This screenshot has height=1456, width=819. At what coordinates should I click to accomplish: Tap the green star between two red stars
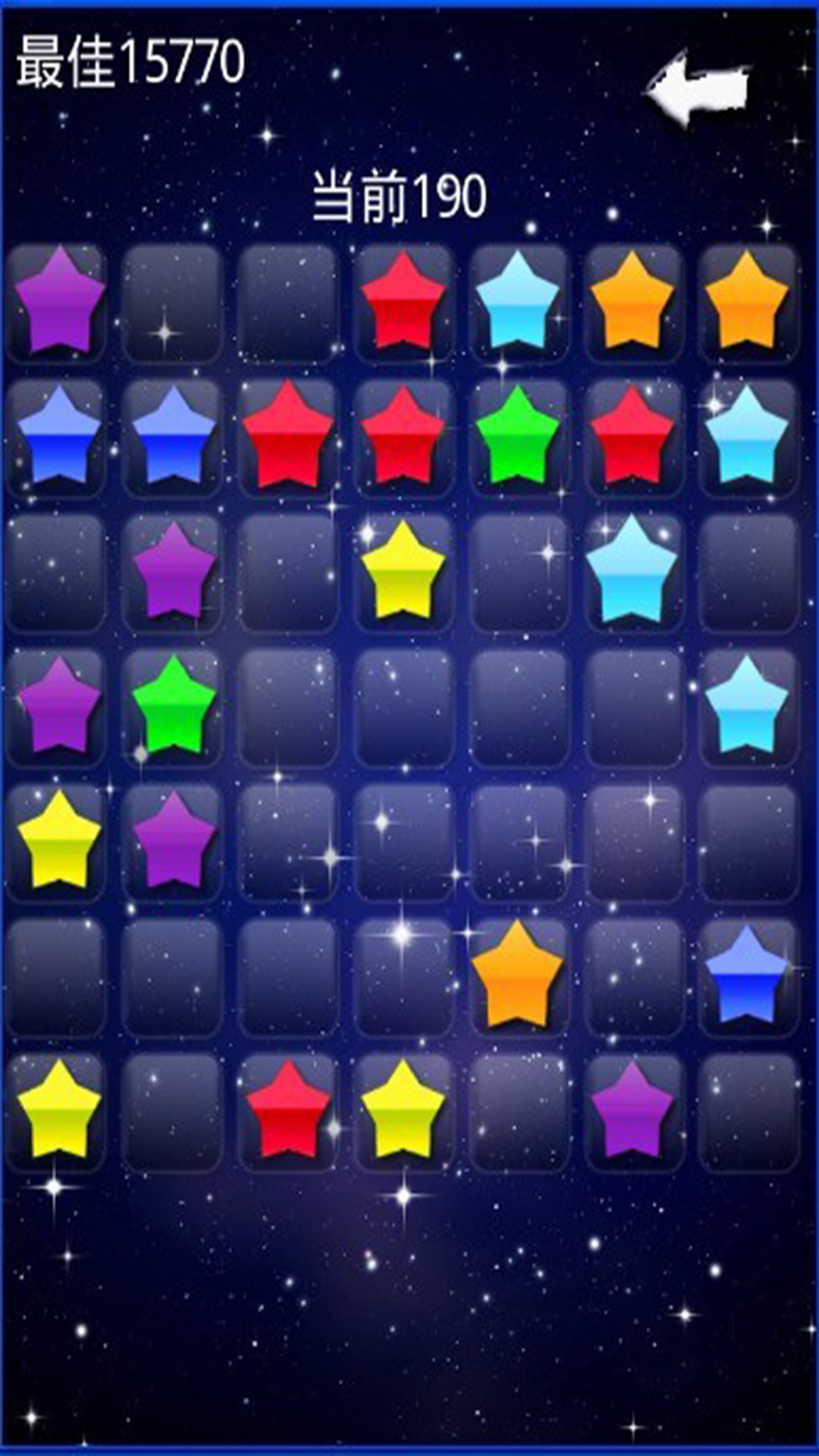click(x=517, y=435)
